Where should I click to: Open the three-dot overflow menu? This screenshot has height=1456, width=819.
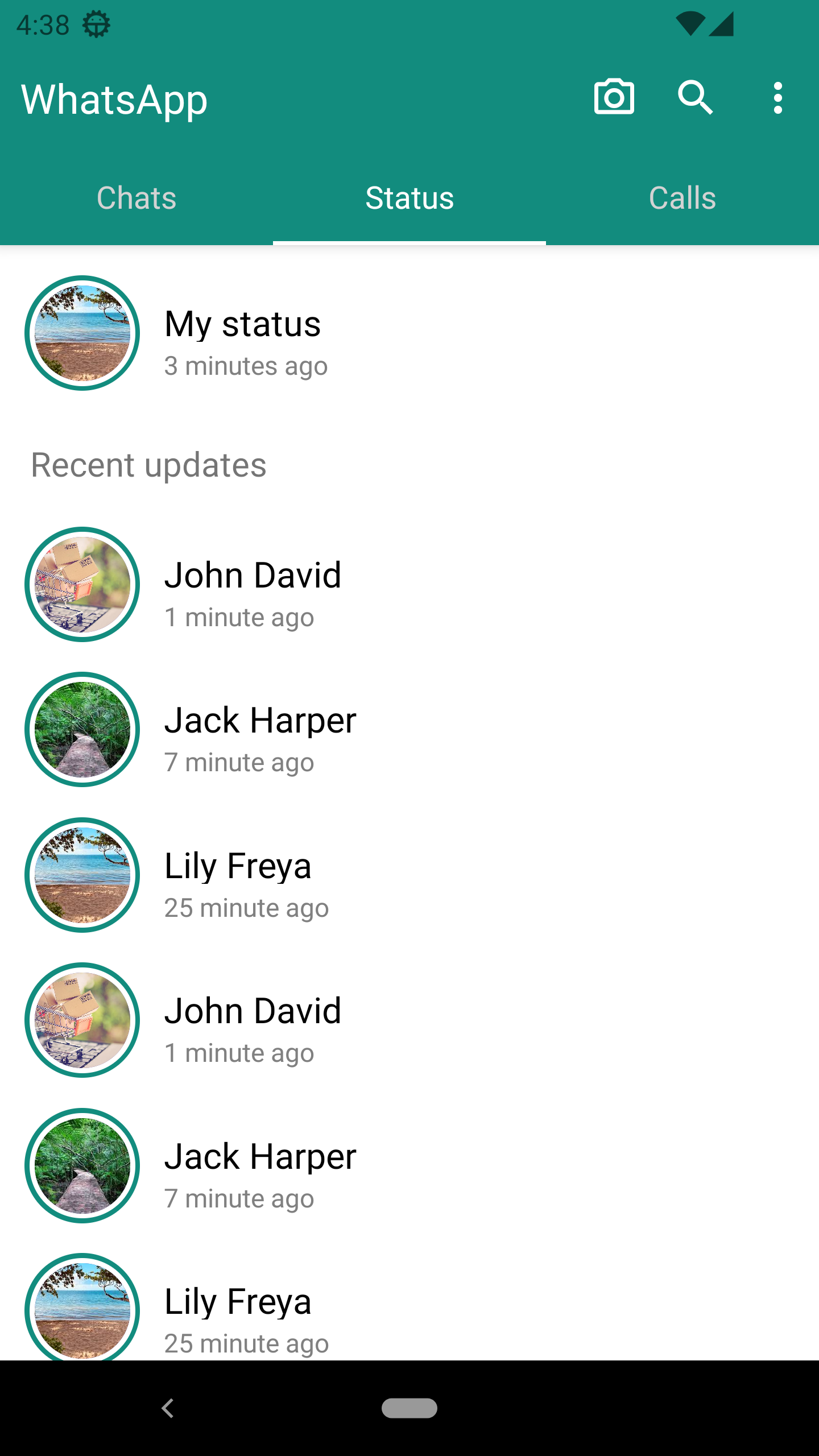778,97
